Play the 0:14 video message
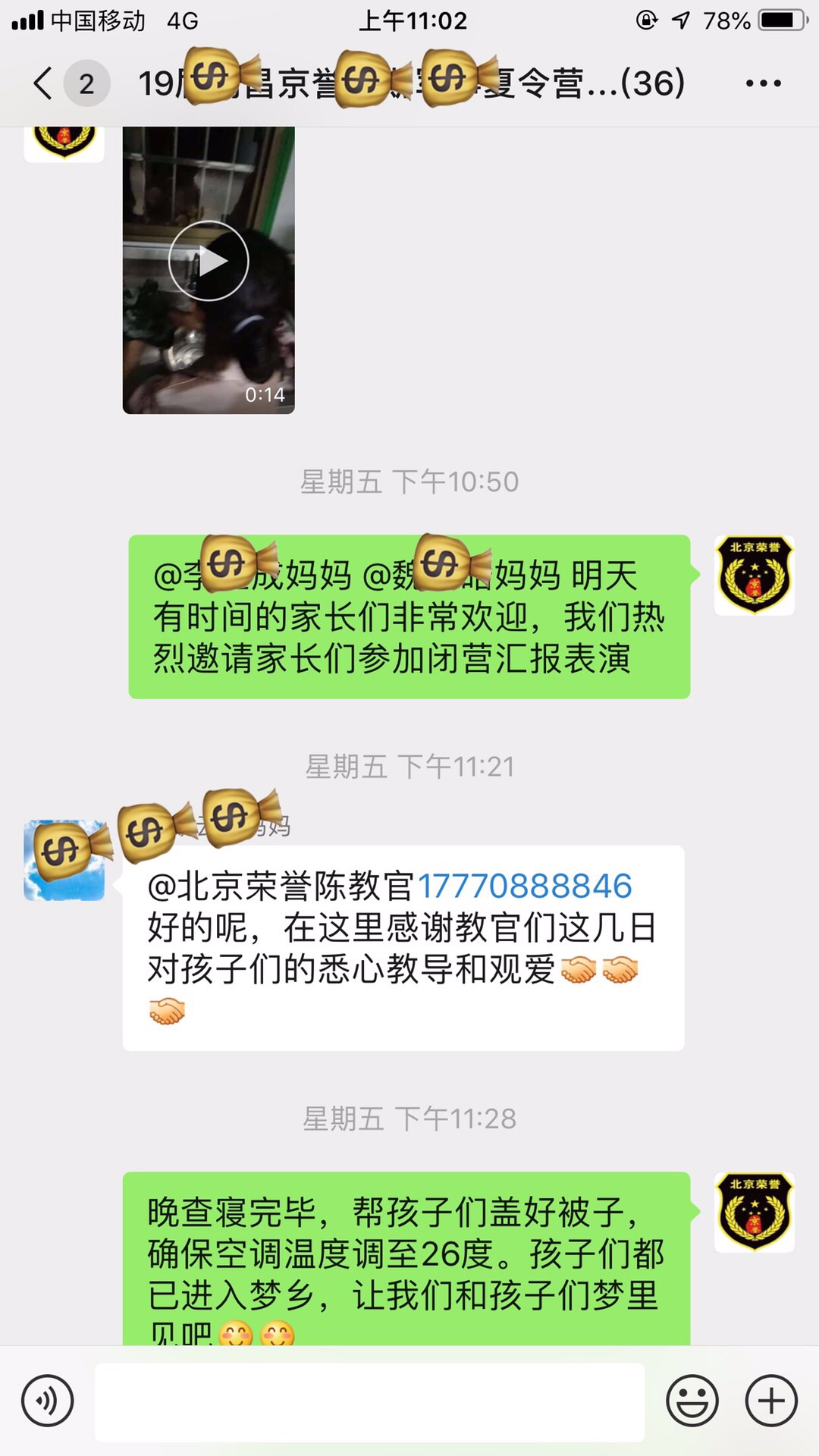The image size is (819, 1456). 209,261
